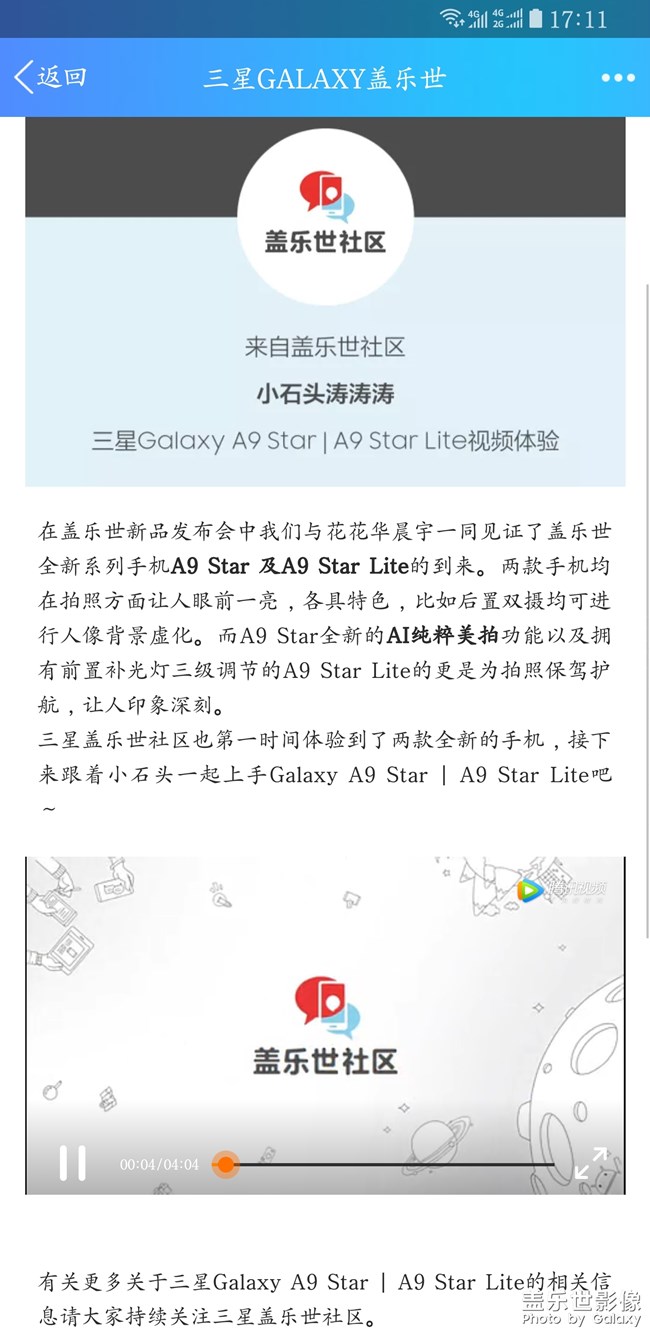Tap the video progress bar
The image size is (650, 1336).
(390, 1164)
